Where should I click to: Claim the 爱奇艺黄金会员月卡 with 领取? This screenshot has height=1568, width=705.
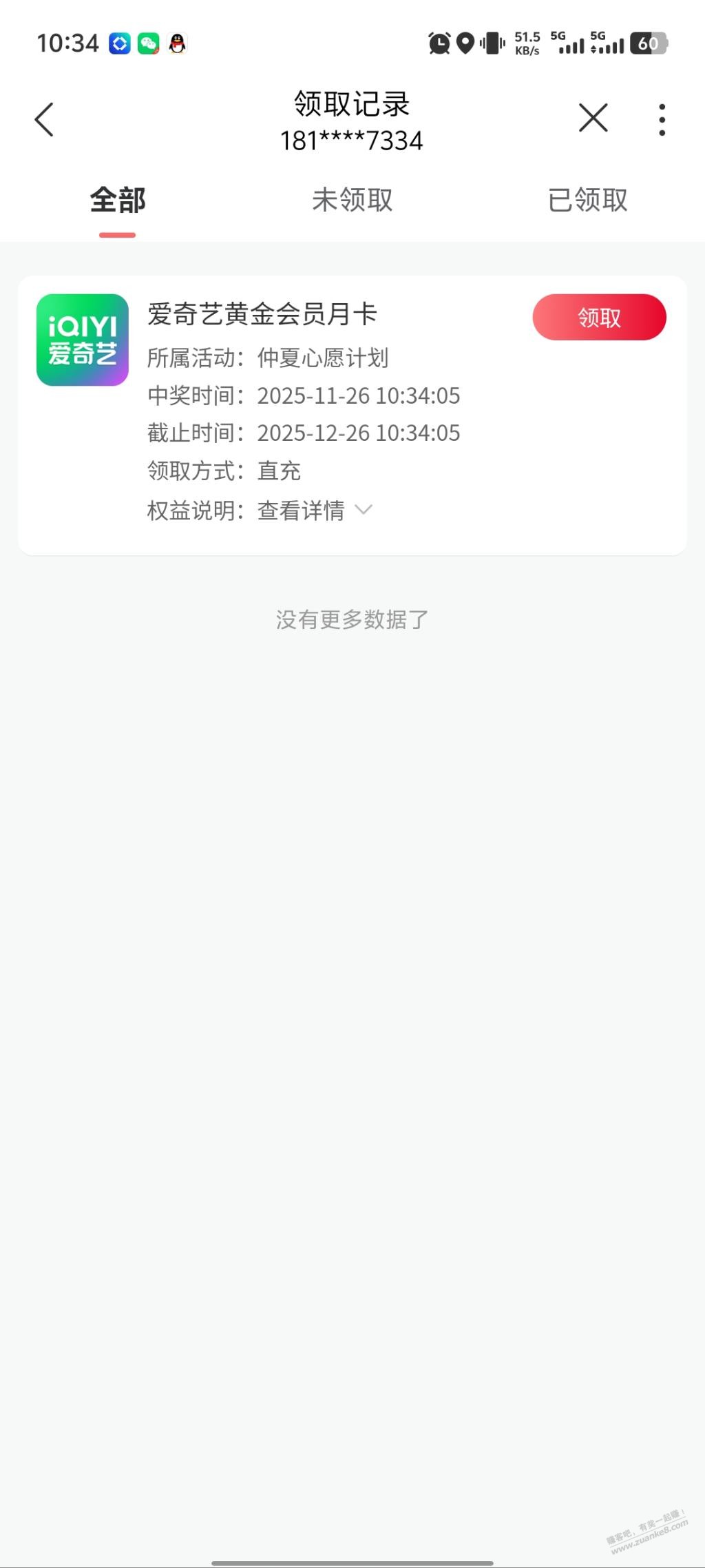click(x=599, y=318)
